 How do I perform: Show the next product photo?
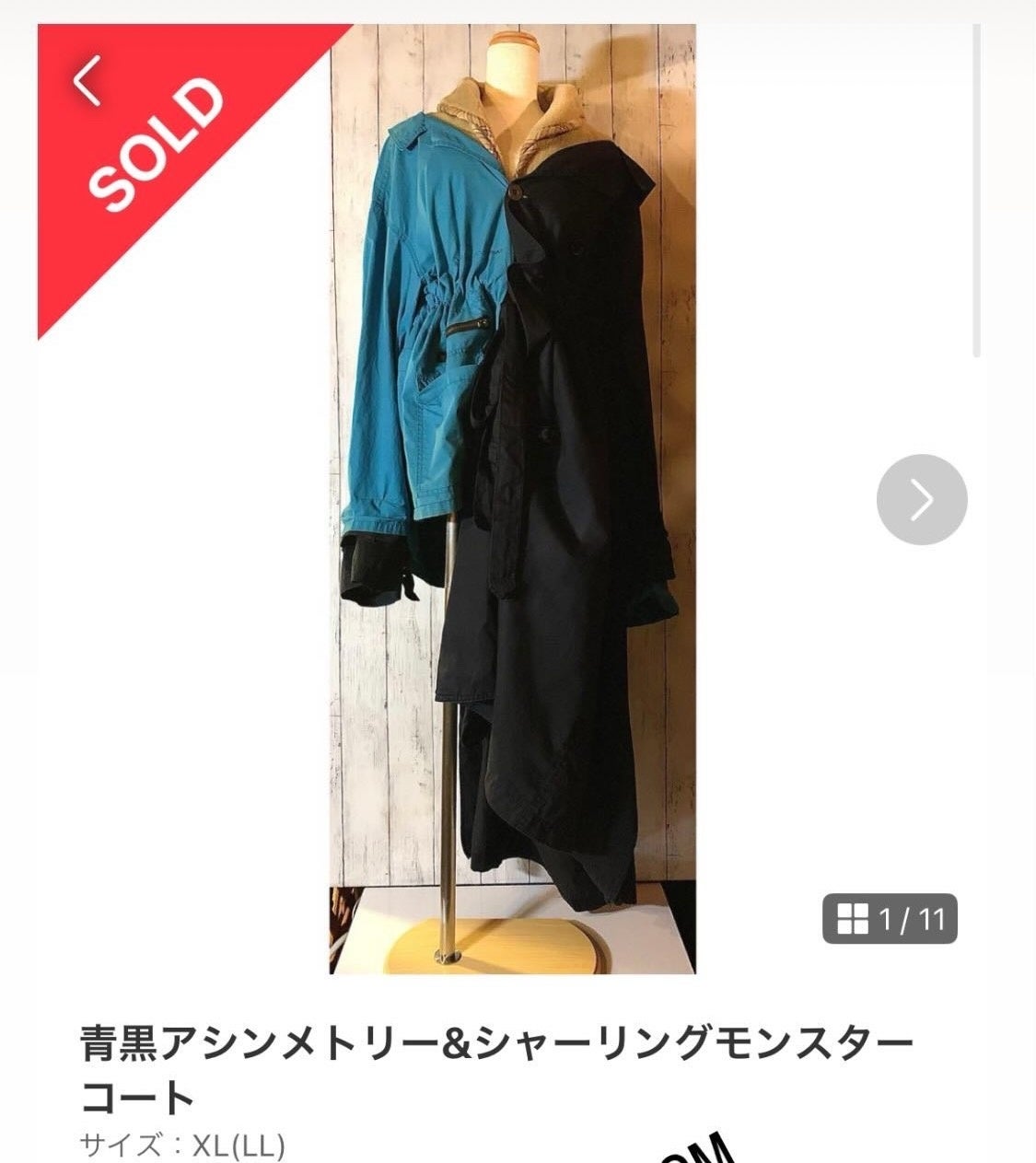point(921,499)
